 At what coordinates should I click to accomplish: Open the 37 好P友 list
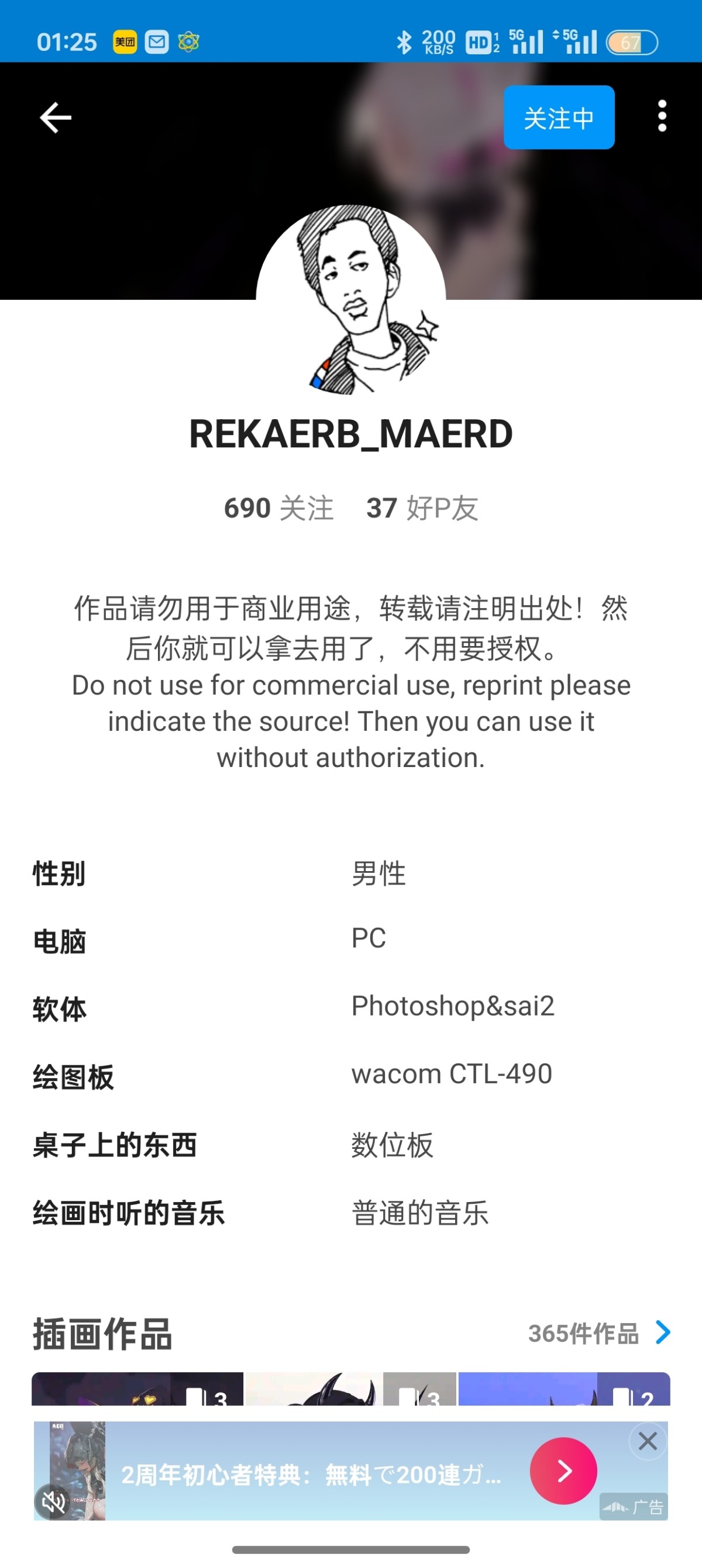[422, 508]
